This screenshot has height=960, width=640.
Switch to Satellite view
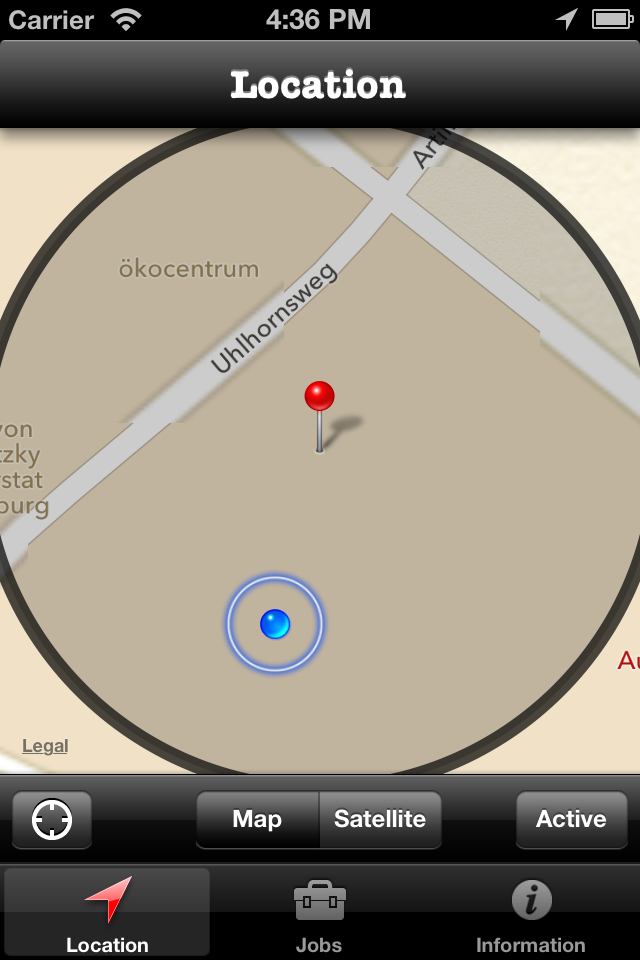[x=380, y=820]
